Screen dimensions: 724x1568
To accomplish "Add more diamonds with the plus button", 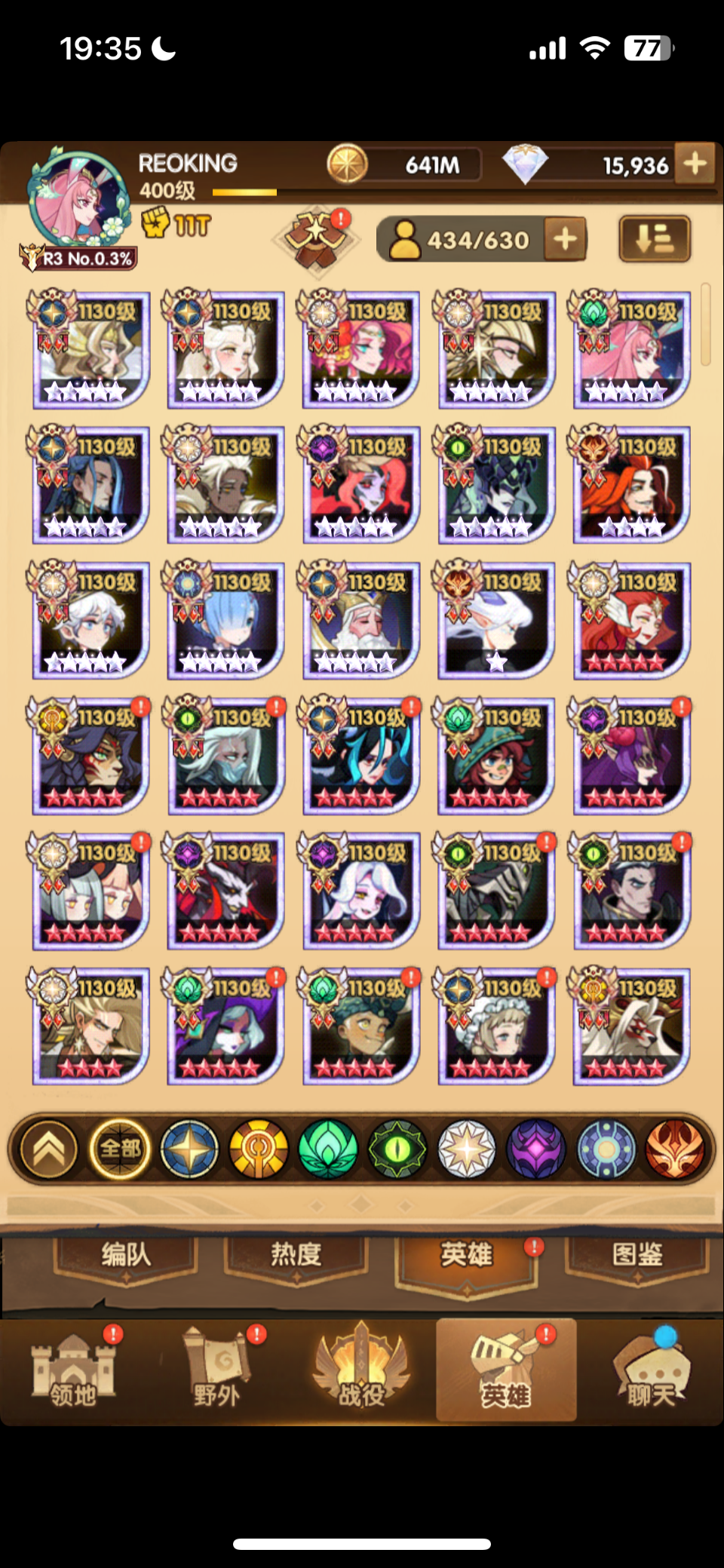I will pos(695,164).
